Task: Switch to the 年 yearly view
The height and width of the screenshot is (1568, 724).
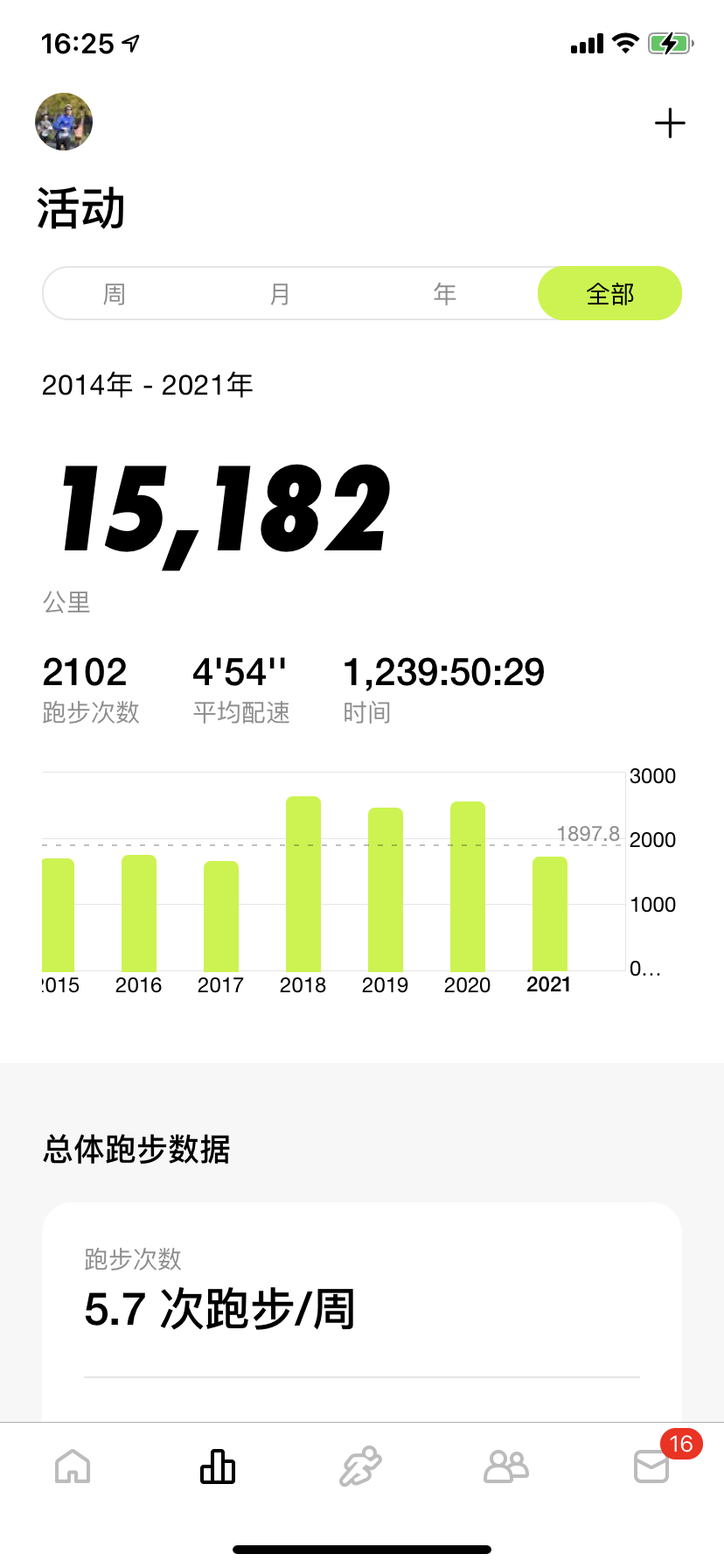Action: tap(445, 293)
